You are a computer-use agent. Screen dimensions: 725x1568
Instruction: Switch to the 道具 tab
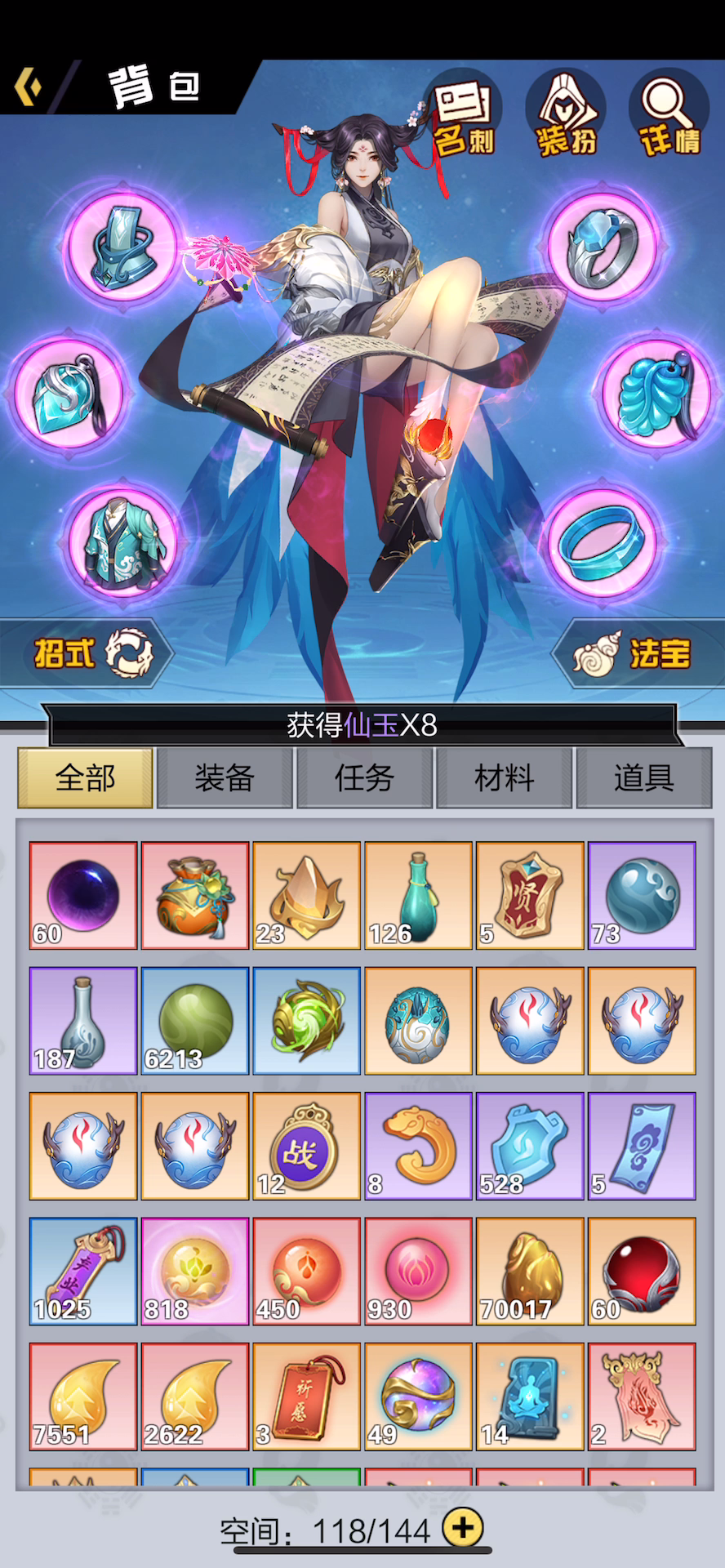(x=644, y=777)
